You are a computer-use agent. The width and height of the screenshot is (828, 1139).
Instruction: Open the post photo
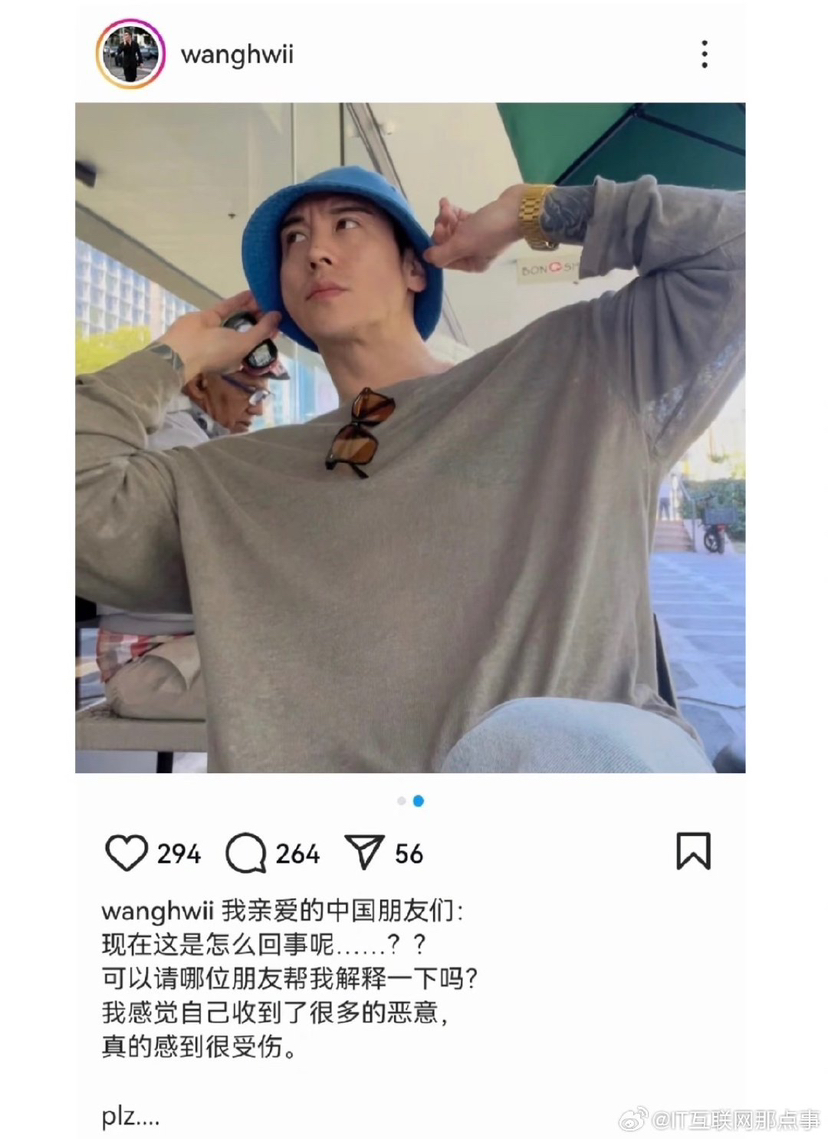pyautogui.click(x=410, y=437)
